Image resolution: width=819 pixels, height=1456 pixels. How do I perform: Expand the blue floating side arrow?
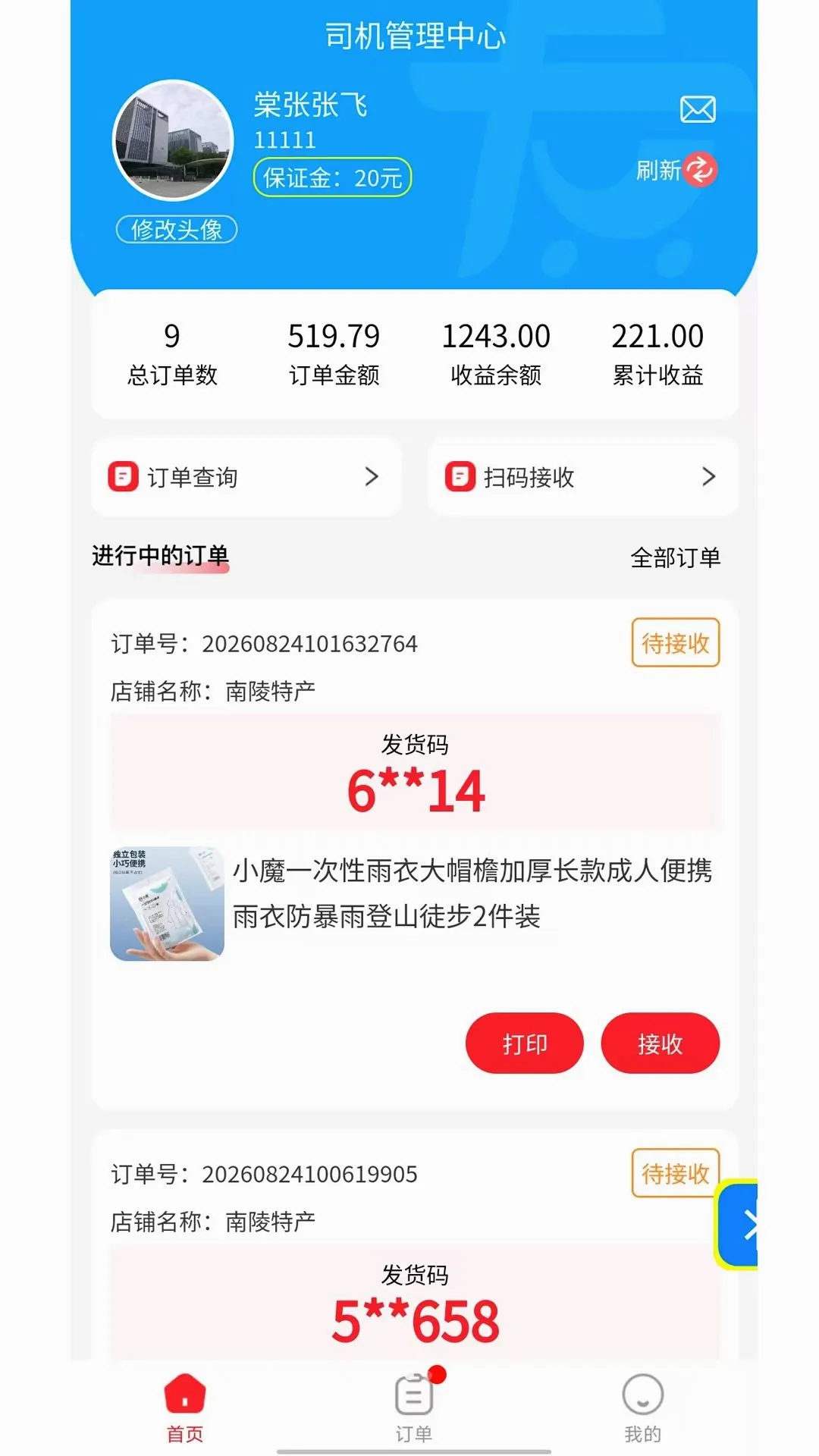point(739,1224)
